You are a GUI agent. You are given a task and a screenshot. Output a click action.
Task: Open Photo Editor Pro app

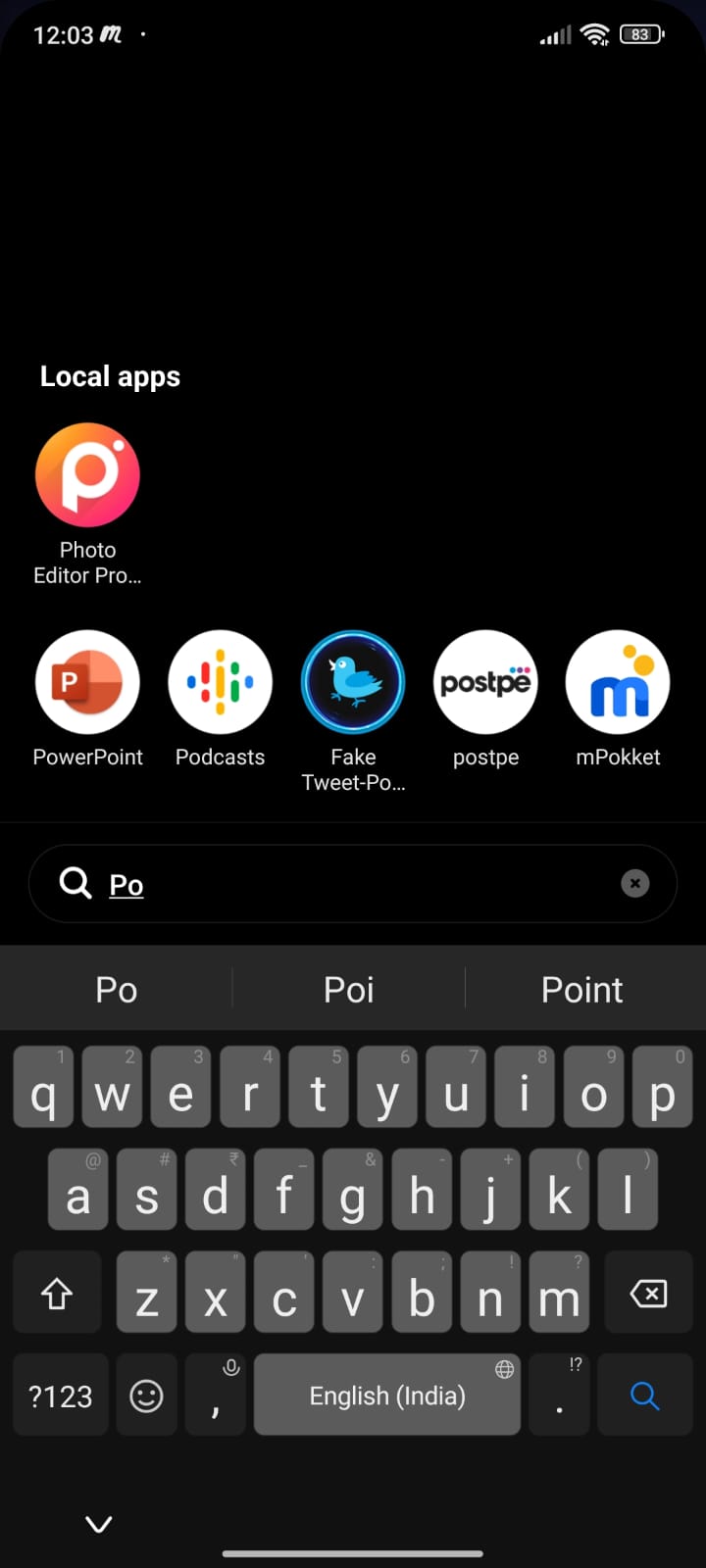tap(87, 476)
